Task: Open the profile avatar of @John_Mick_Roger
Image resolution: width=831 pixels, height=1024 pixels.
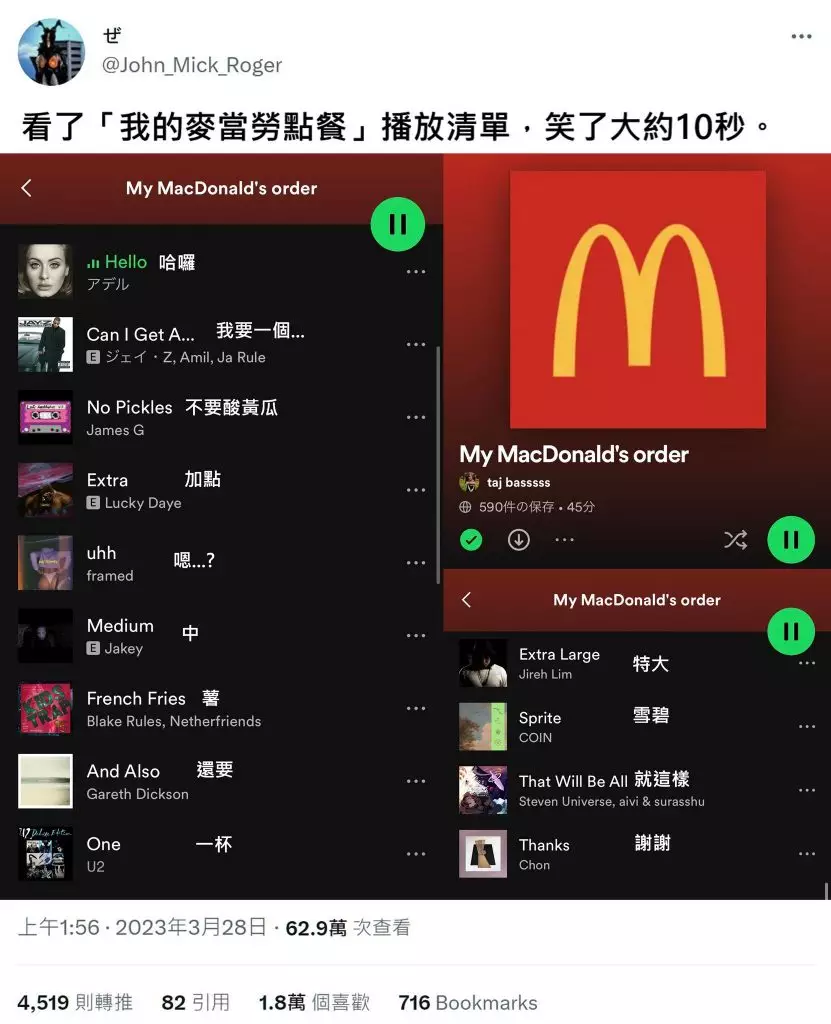Action: [51, 52]
